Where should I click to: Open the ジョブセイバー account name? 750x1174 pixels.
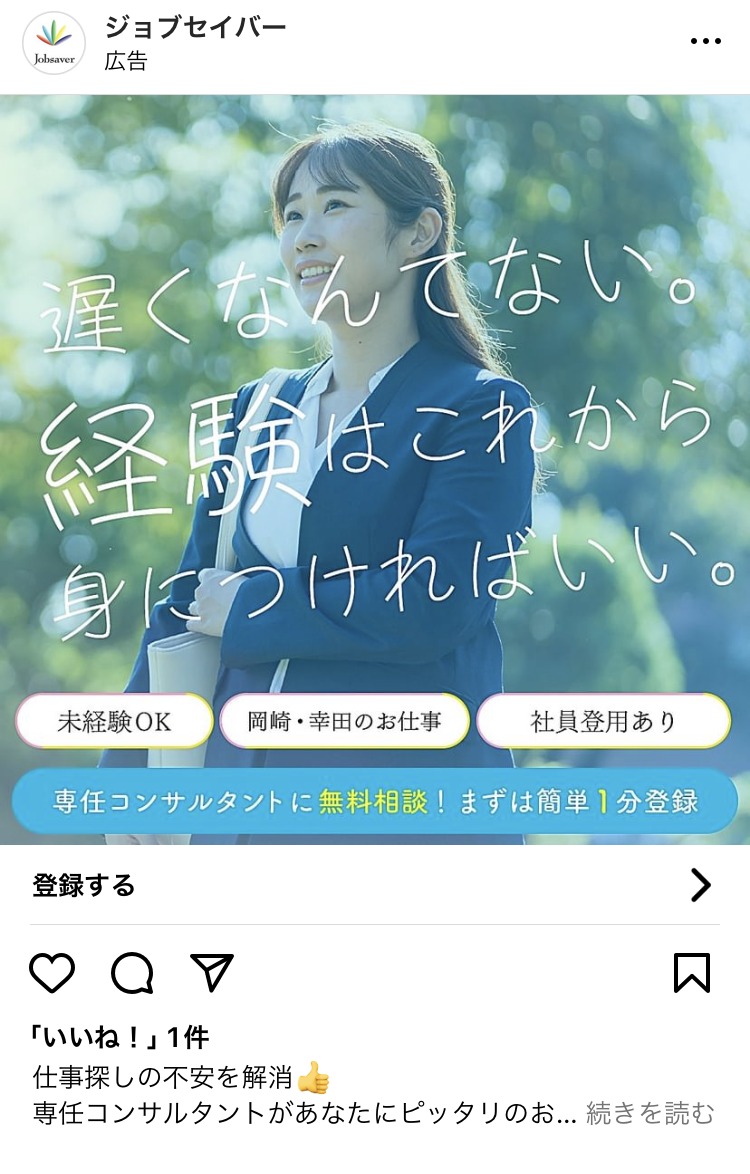pos(195,27)
